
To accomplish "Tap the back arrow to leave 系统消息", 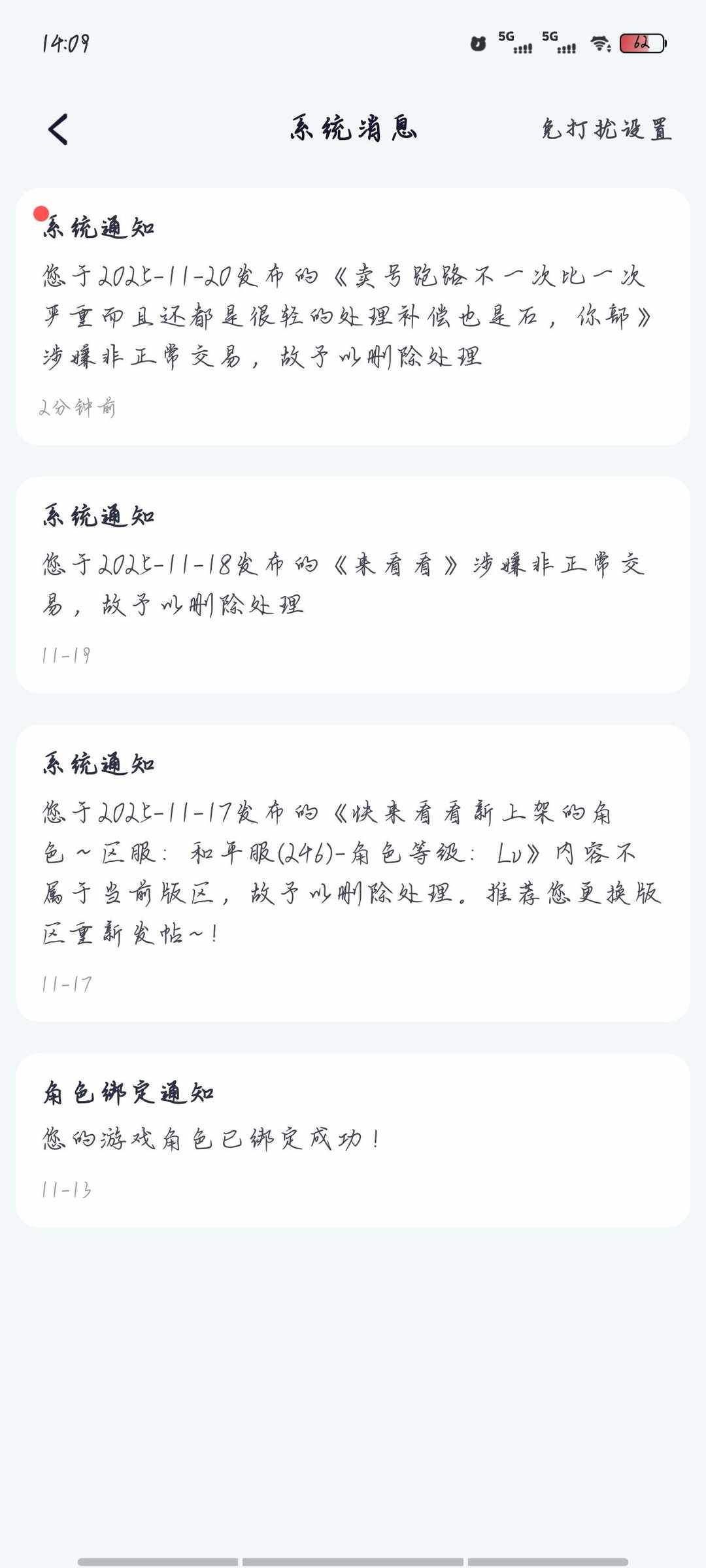I will (56, 128).
